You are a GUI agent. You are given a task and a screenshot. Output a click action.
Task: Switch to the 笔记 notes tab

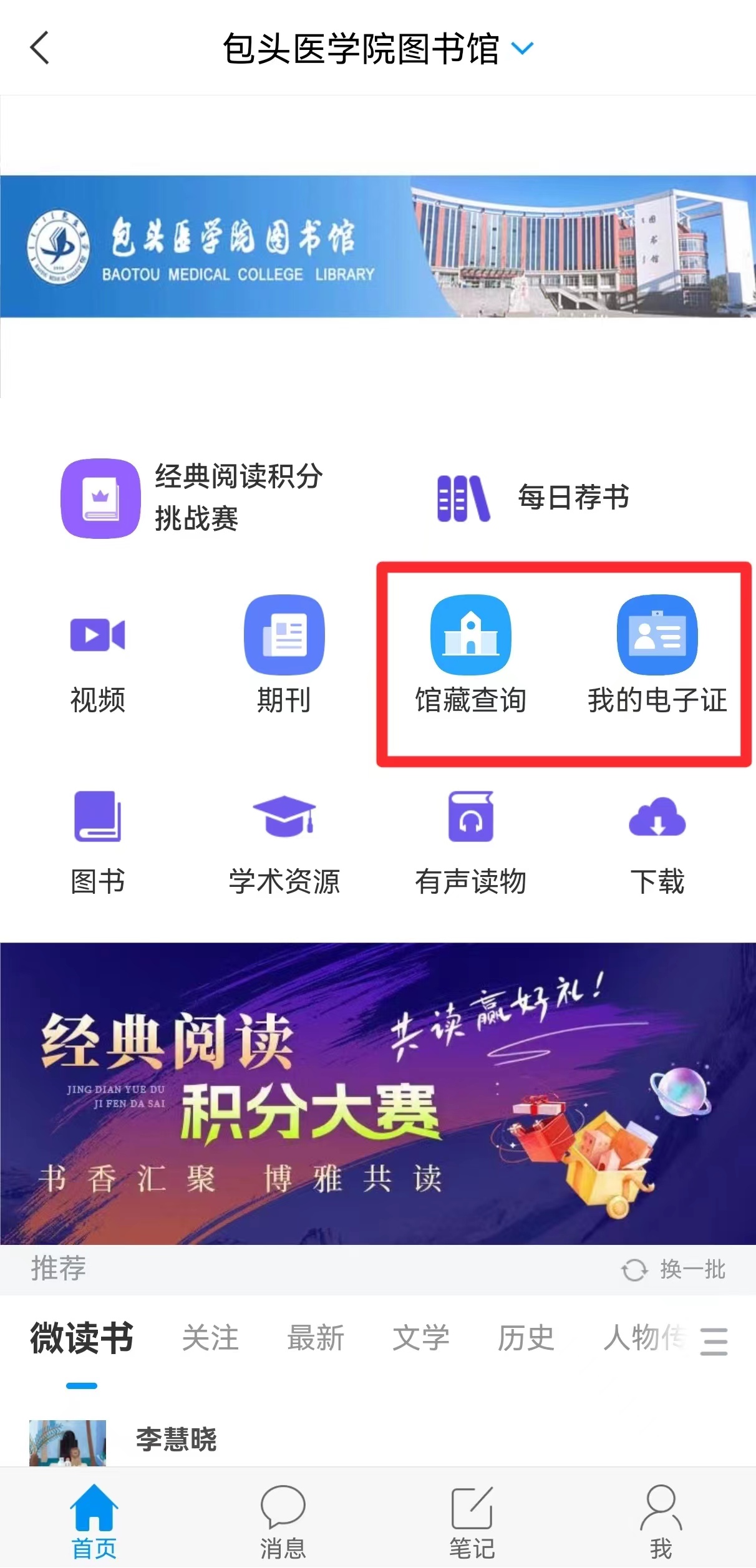tap(472, 1522)
